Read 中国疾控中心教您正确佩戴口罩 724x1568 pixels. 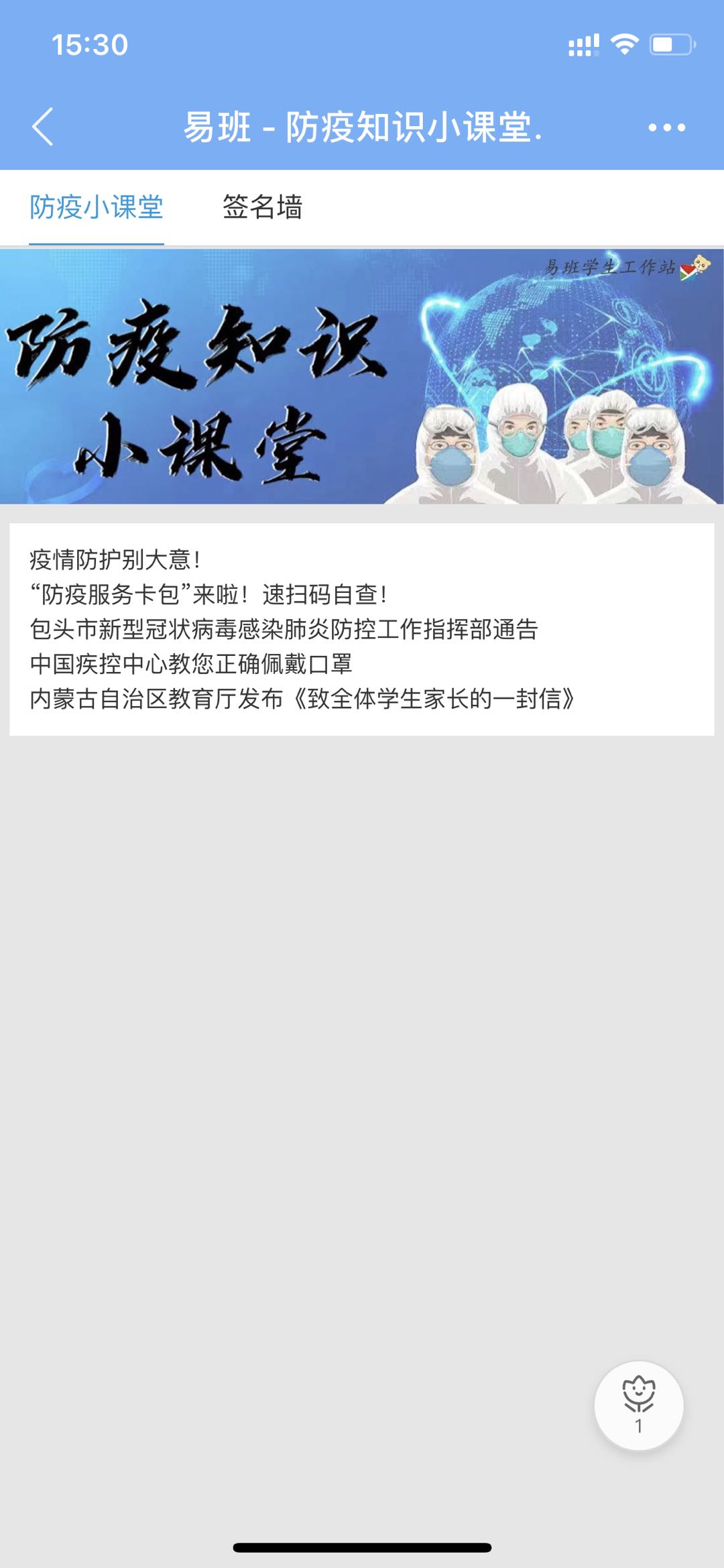tap(191, 664)
